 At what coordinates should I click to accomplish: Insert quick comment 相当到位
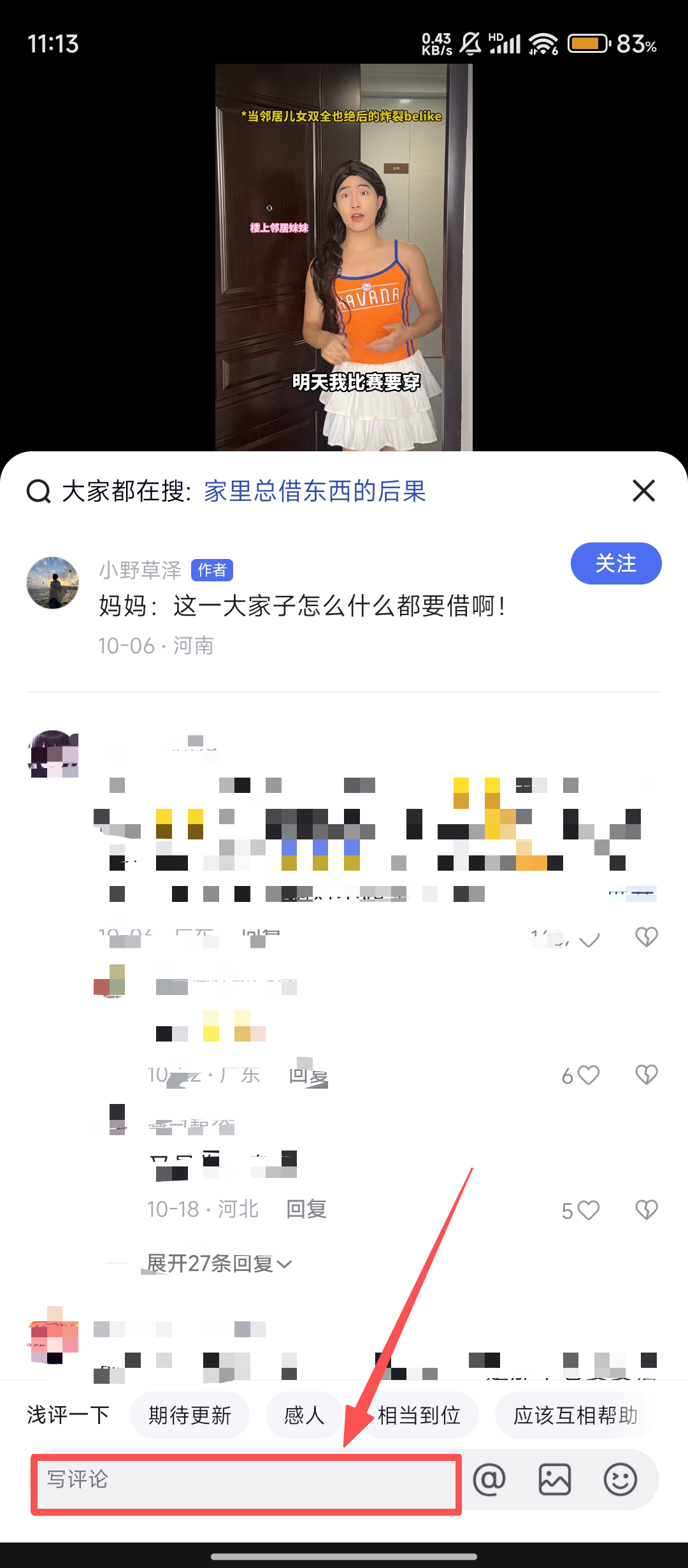[419, 1416]
